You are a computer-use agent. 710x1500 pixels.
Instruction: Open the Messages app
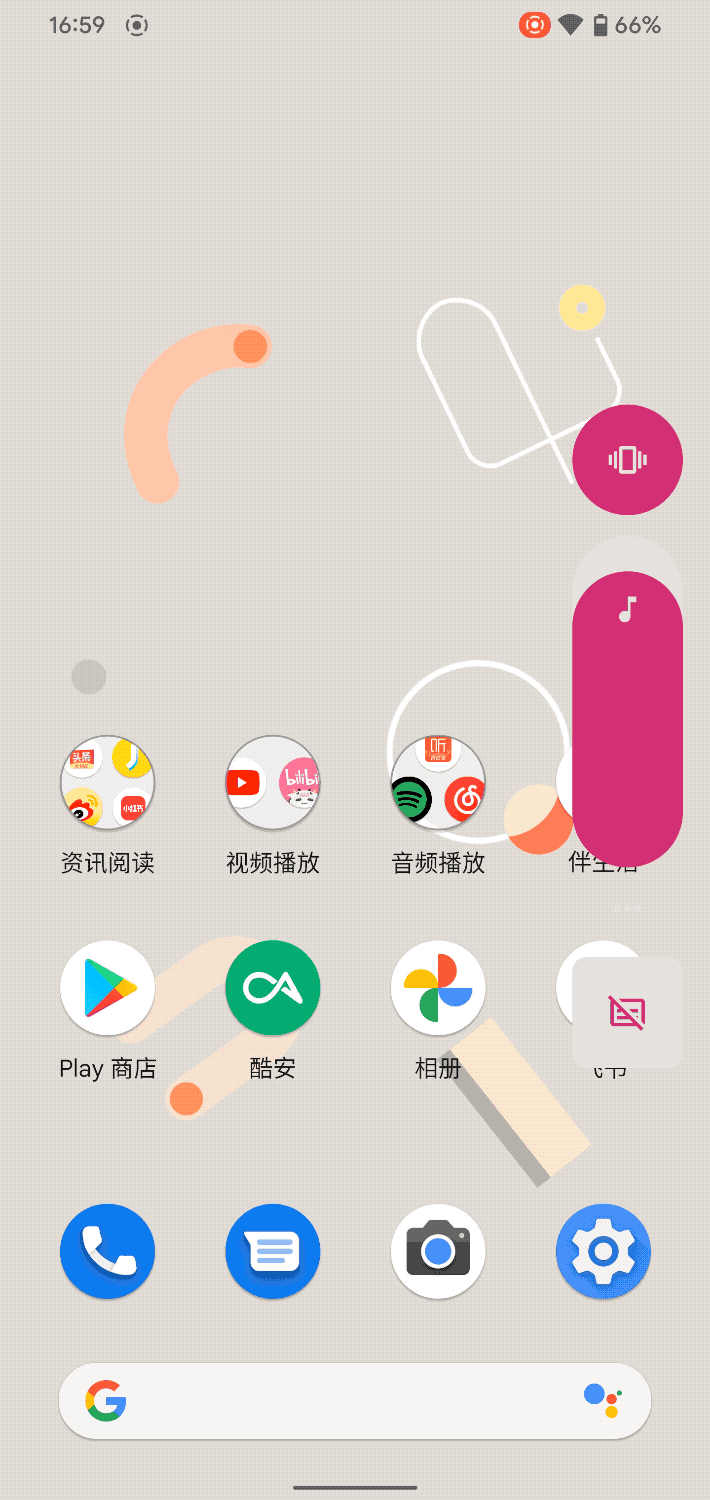(x=272, y=1251)
